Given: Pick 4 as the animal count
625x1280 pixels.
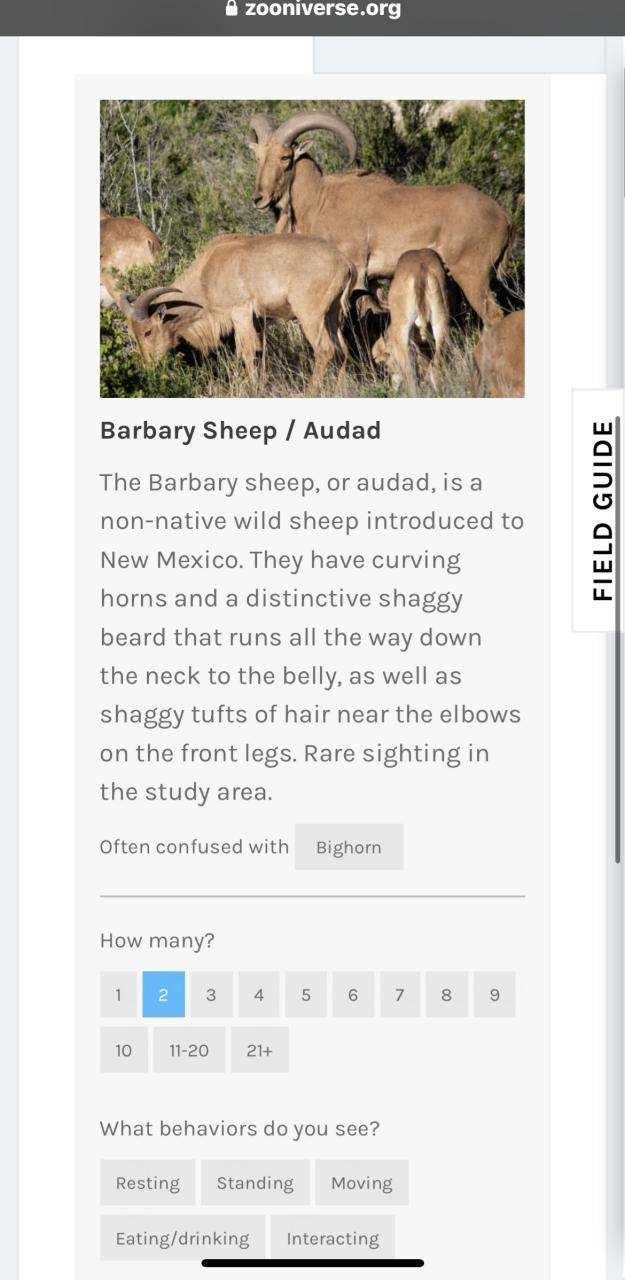Looking at the screenshot, I should pyautogui.click(x=259, y=995).
